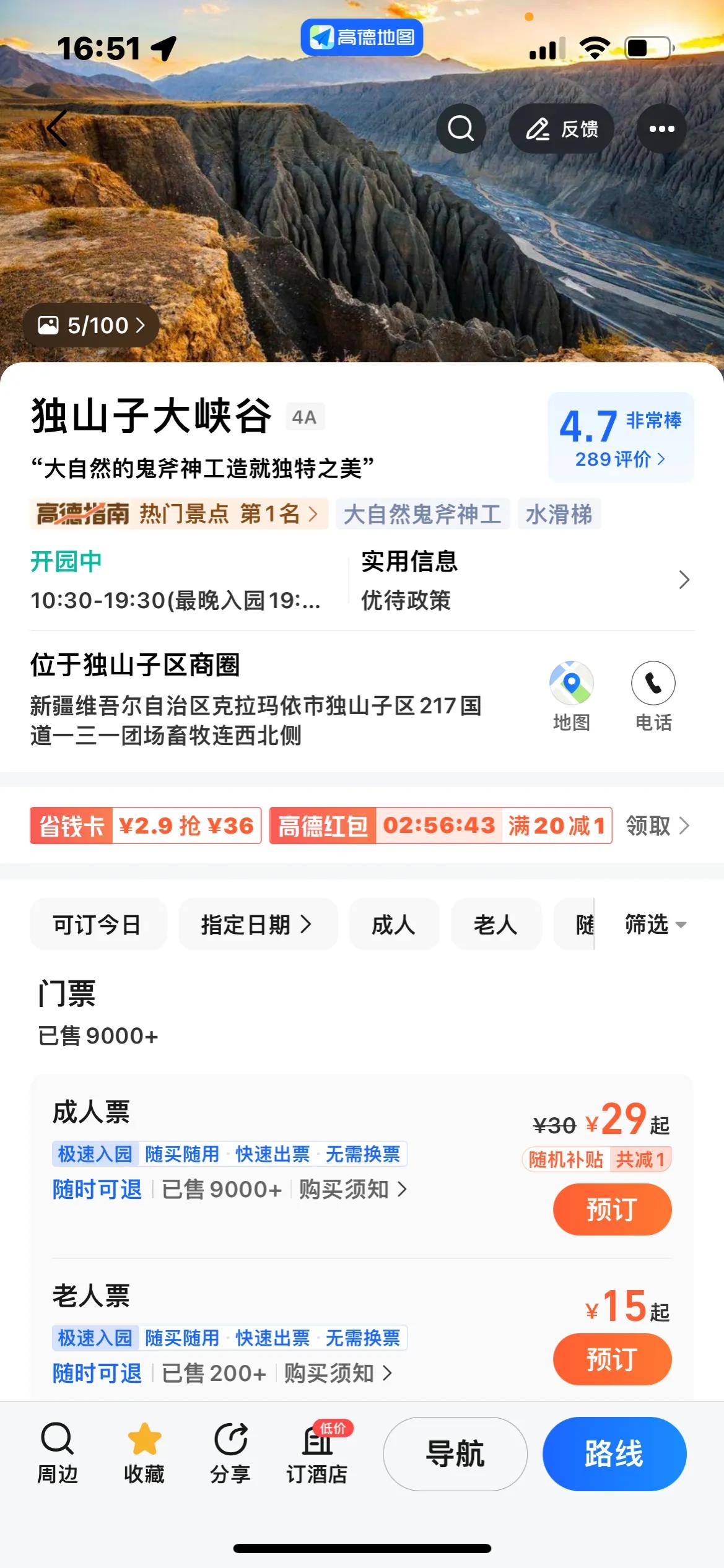The width and height of the screenshot is (724, 1568).
Task: Open the 5/100 photo gallery
Action: 90,324
